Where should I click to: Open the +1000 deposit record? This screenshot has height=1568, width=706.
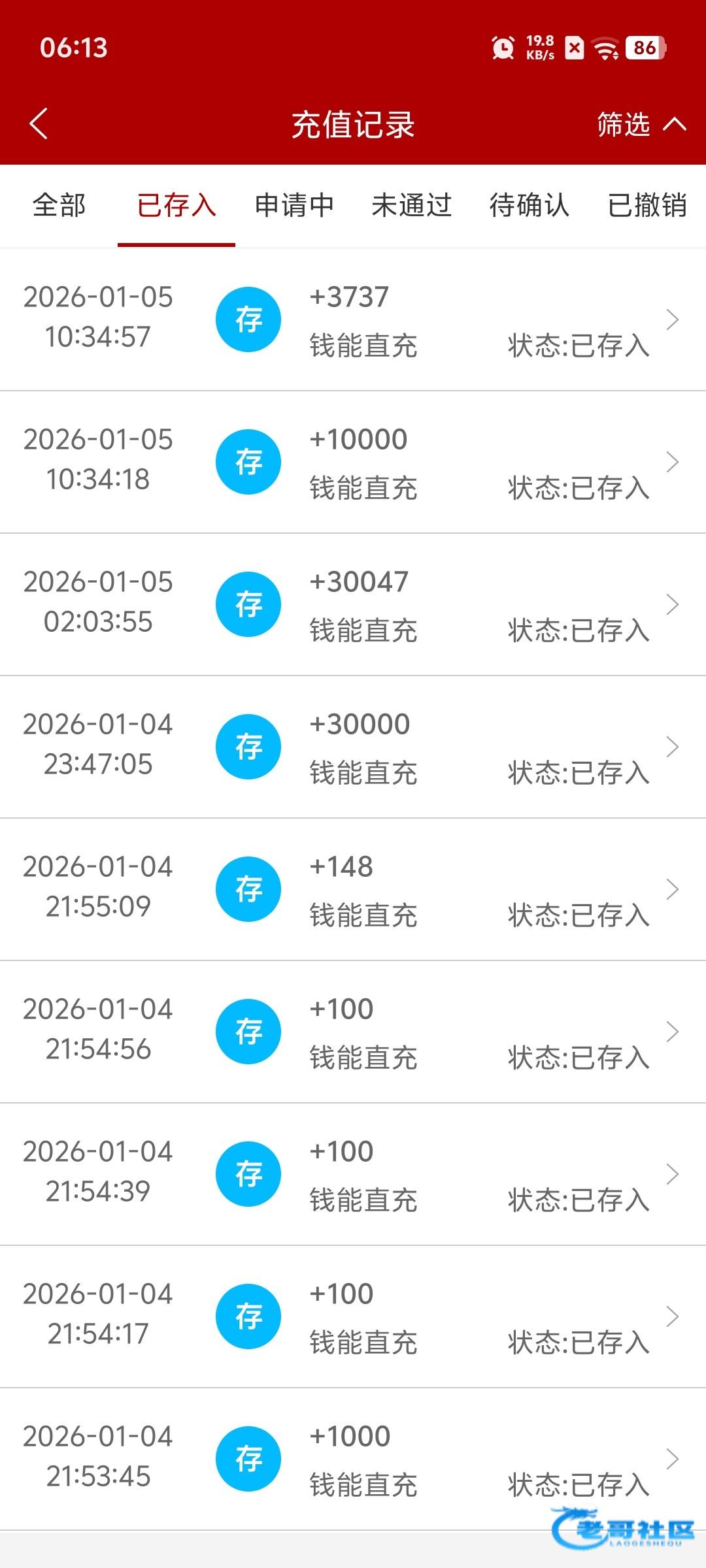click(353, 1459)
